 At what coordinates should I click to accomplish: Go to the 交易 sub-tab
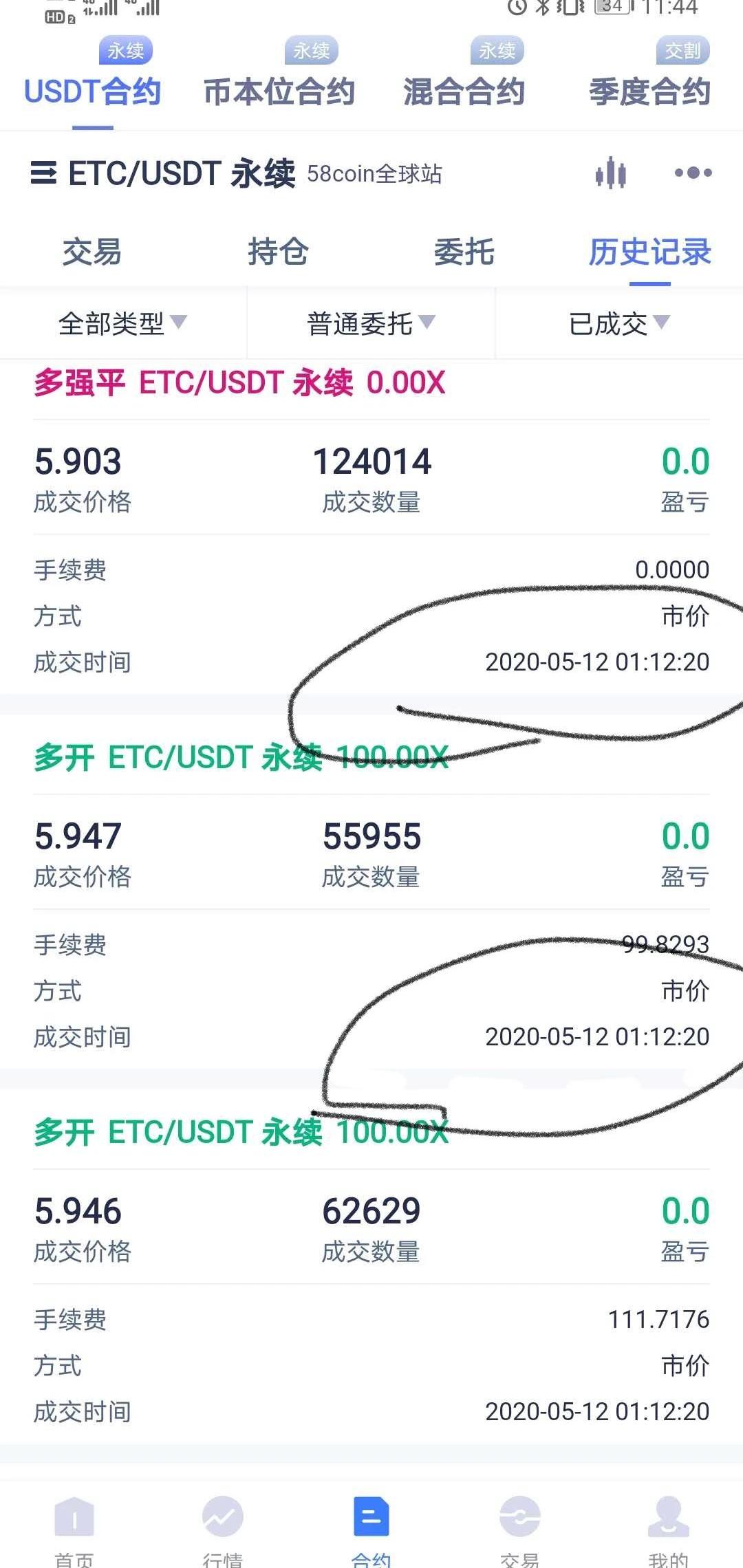(x=92, y=251)
